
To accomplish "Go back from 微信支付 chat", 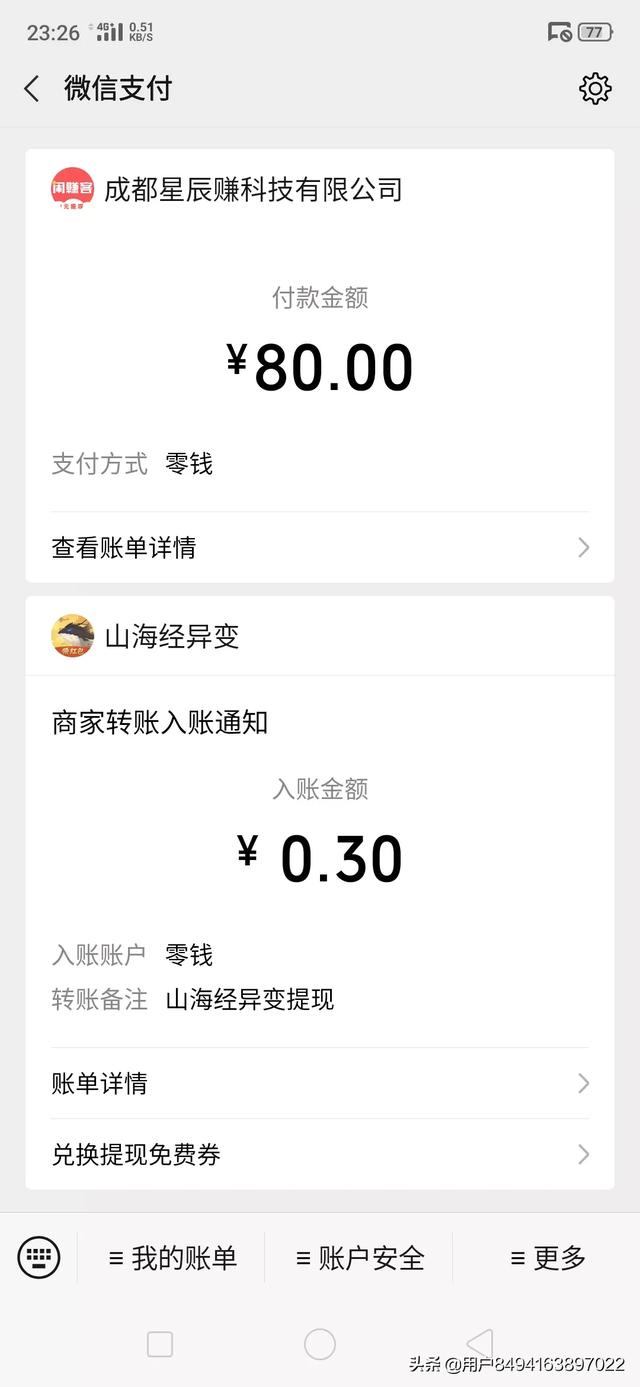I will tap(32, 89).
